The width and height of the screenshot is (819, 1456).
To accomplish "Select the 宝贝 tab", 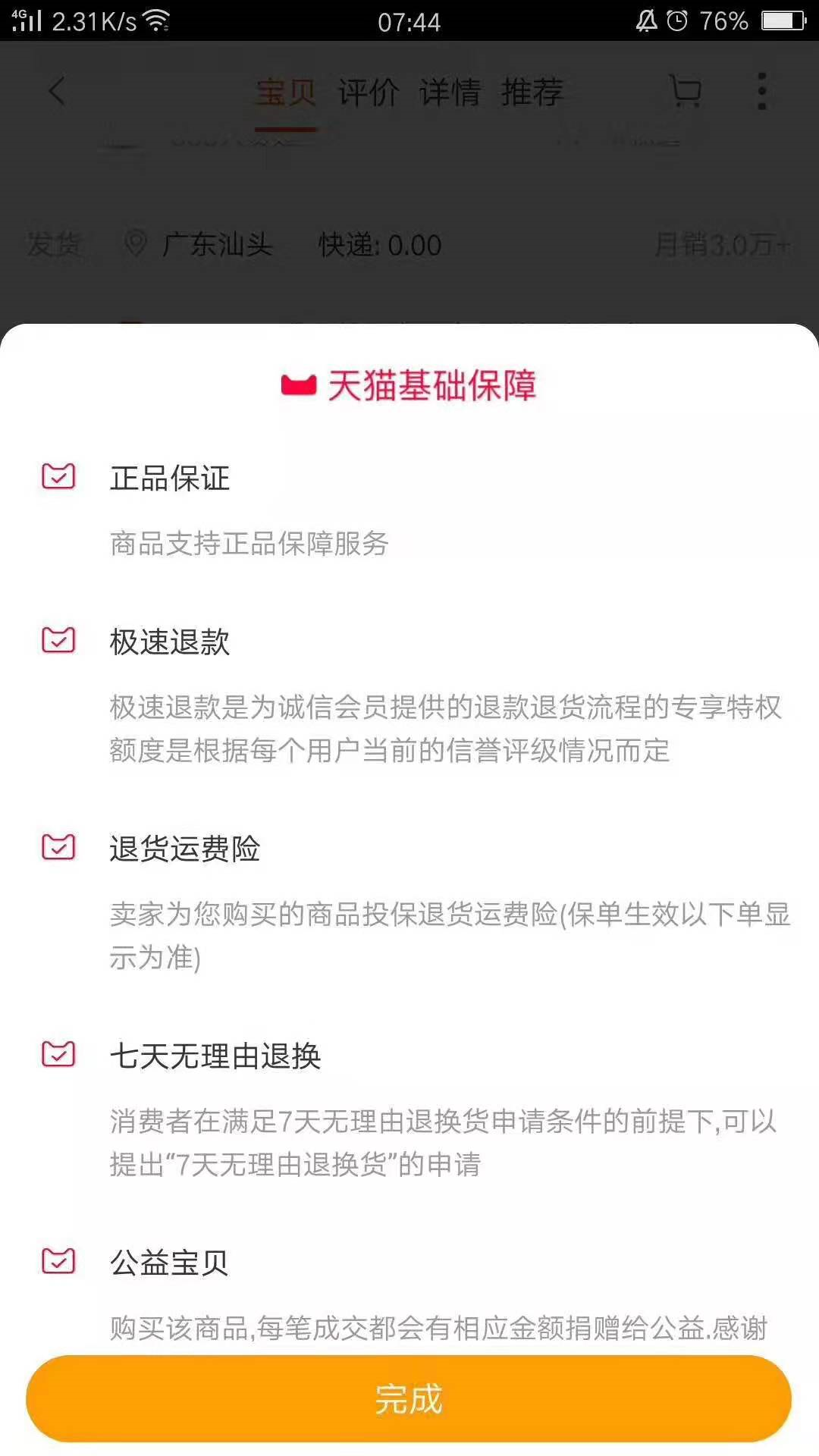I will pyautogui.click(x=286, y=93).
